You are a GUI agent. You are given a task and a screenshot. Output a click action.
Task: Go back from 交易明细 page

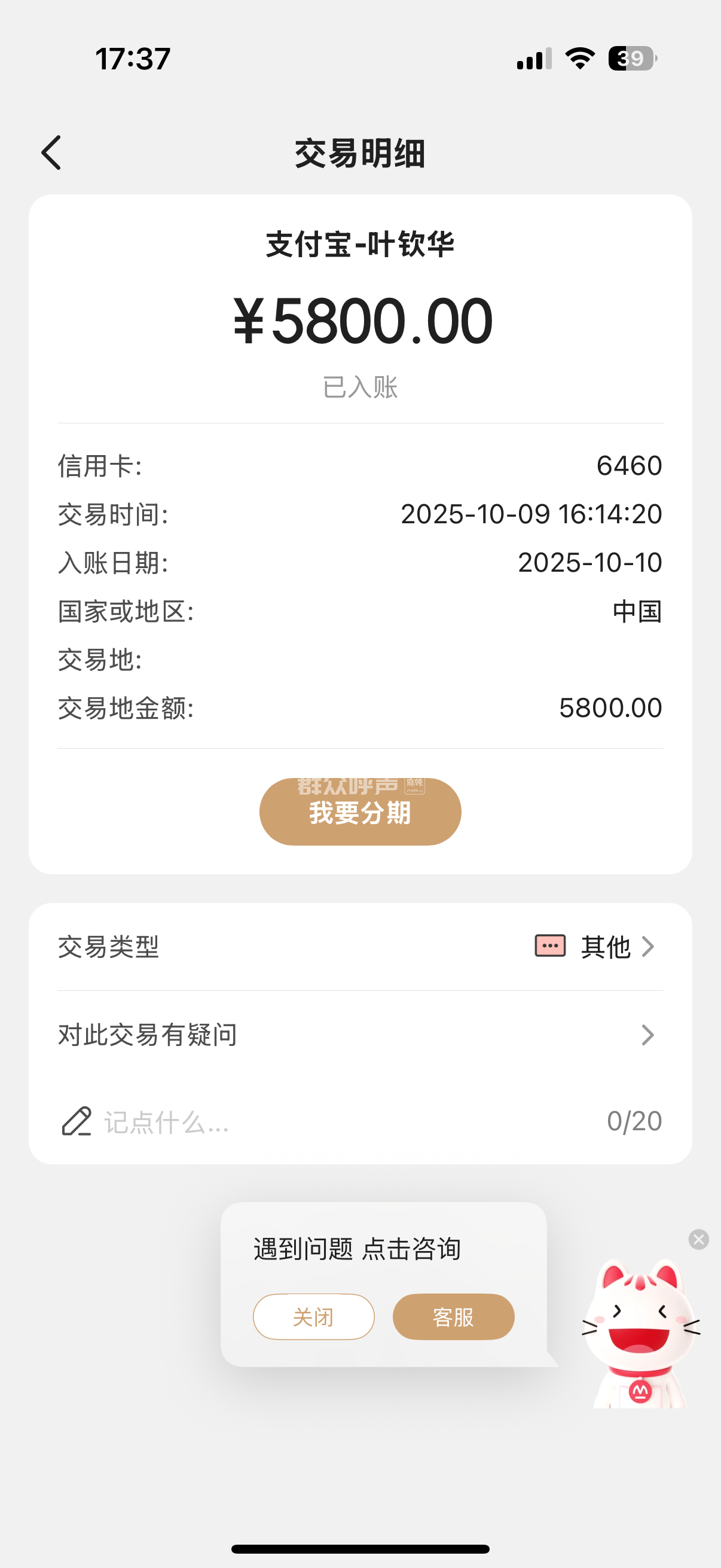[x=52, y=152]
